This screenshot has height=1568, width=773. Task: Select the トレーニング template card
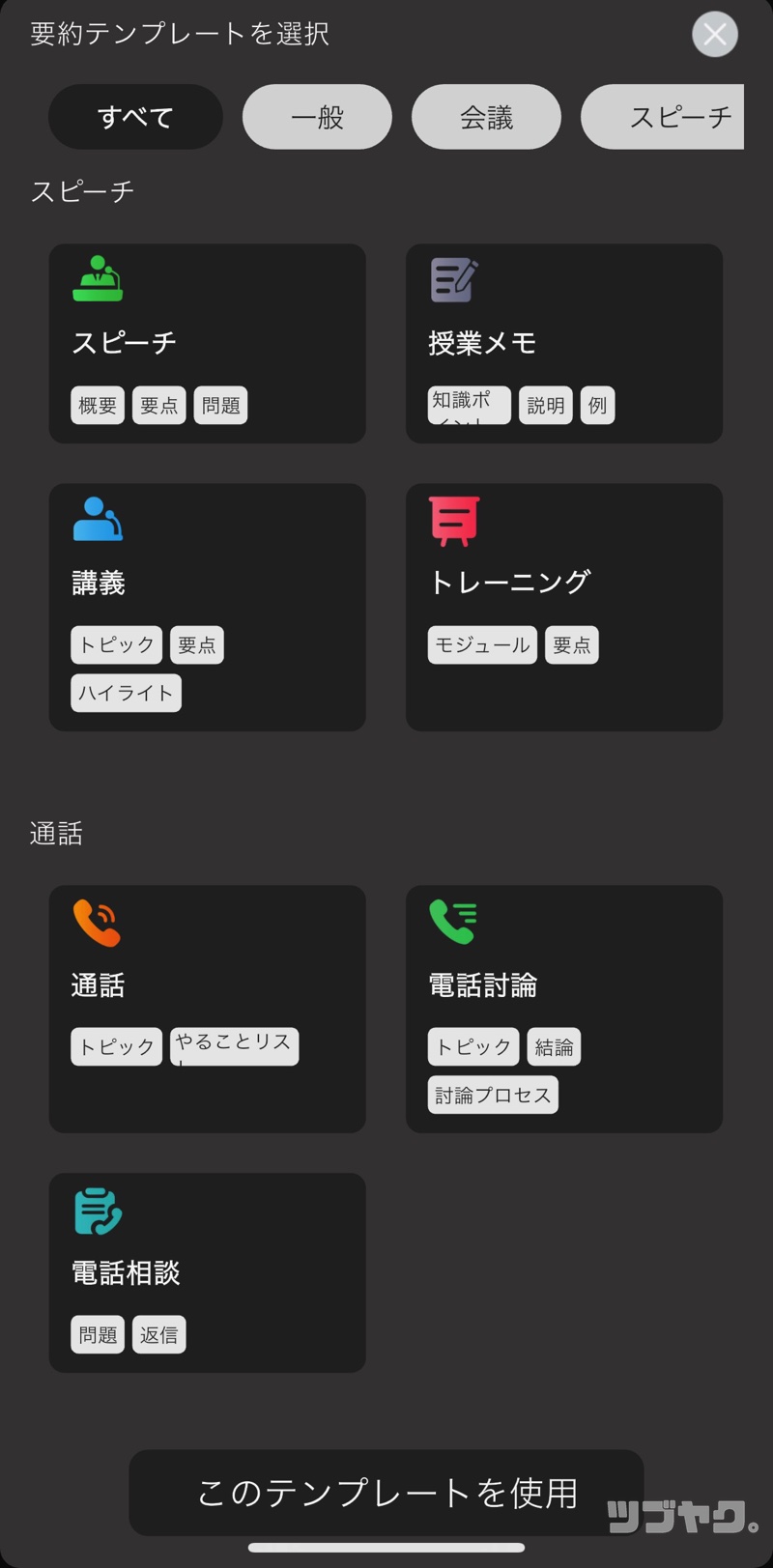[x=563, y=607]
